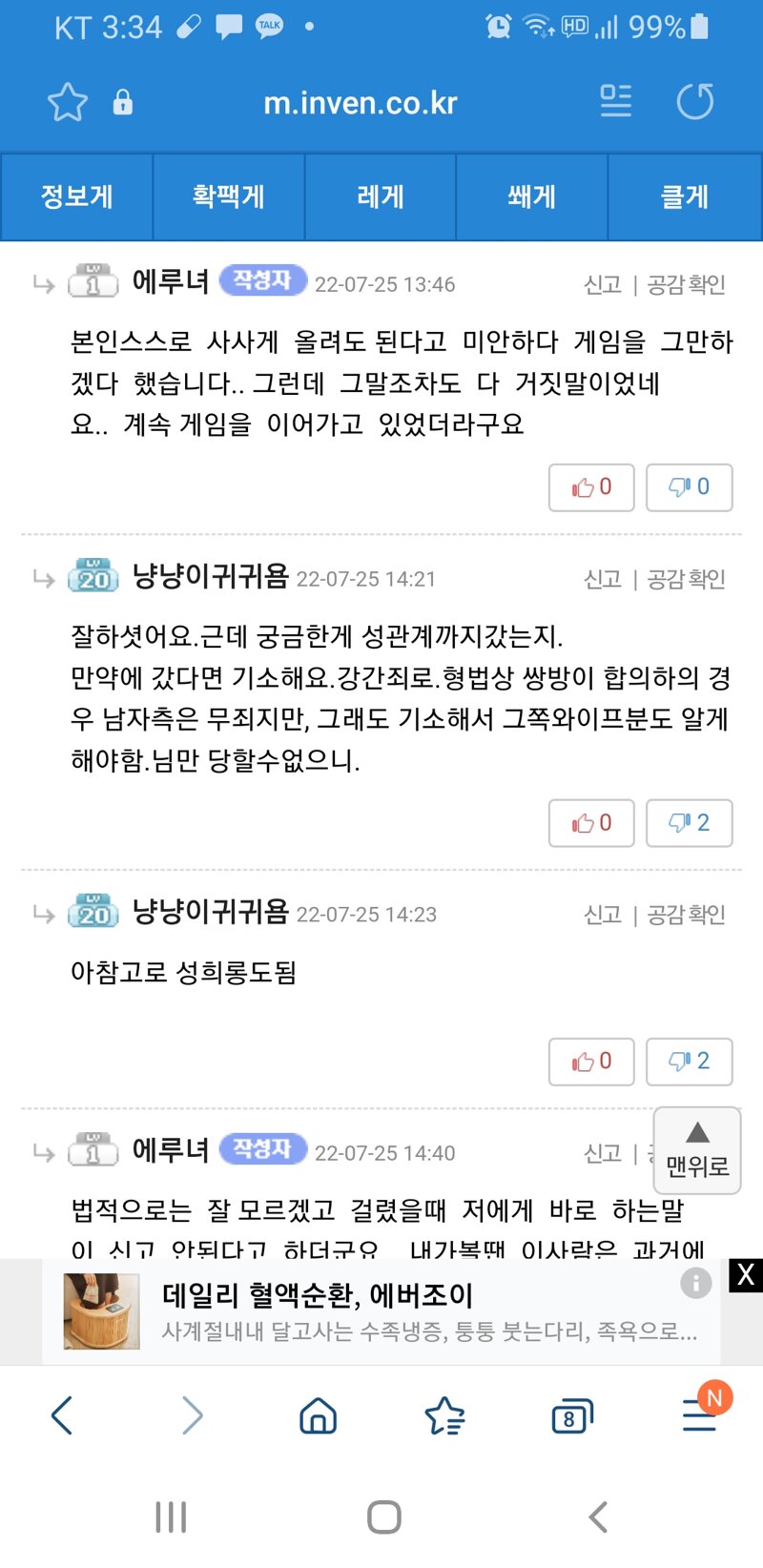Screen dimensions: 763x1568
Task: Open the browser menu
Action: (700, 1416)
